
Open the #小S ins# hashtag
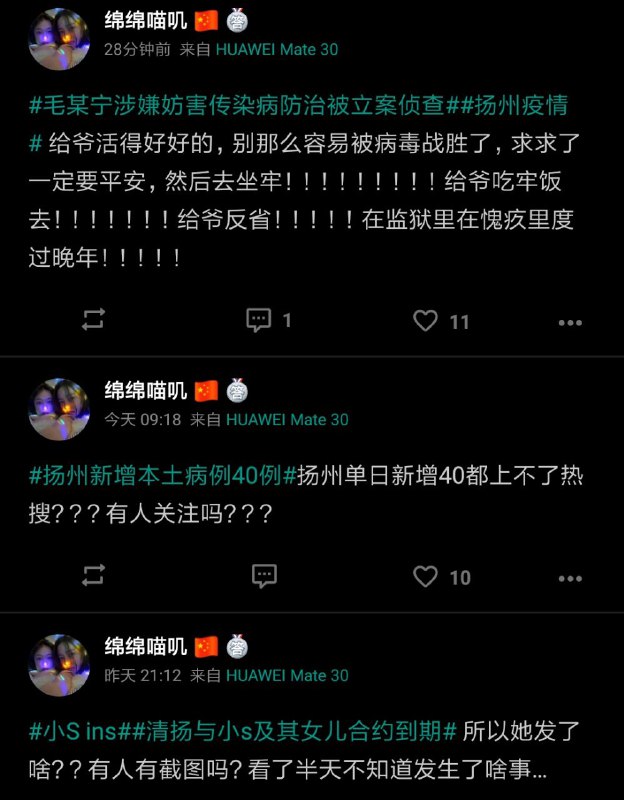[x=73, y=729]
